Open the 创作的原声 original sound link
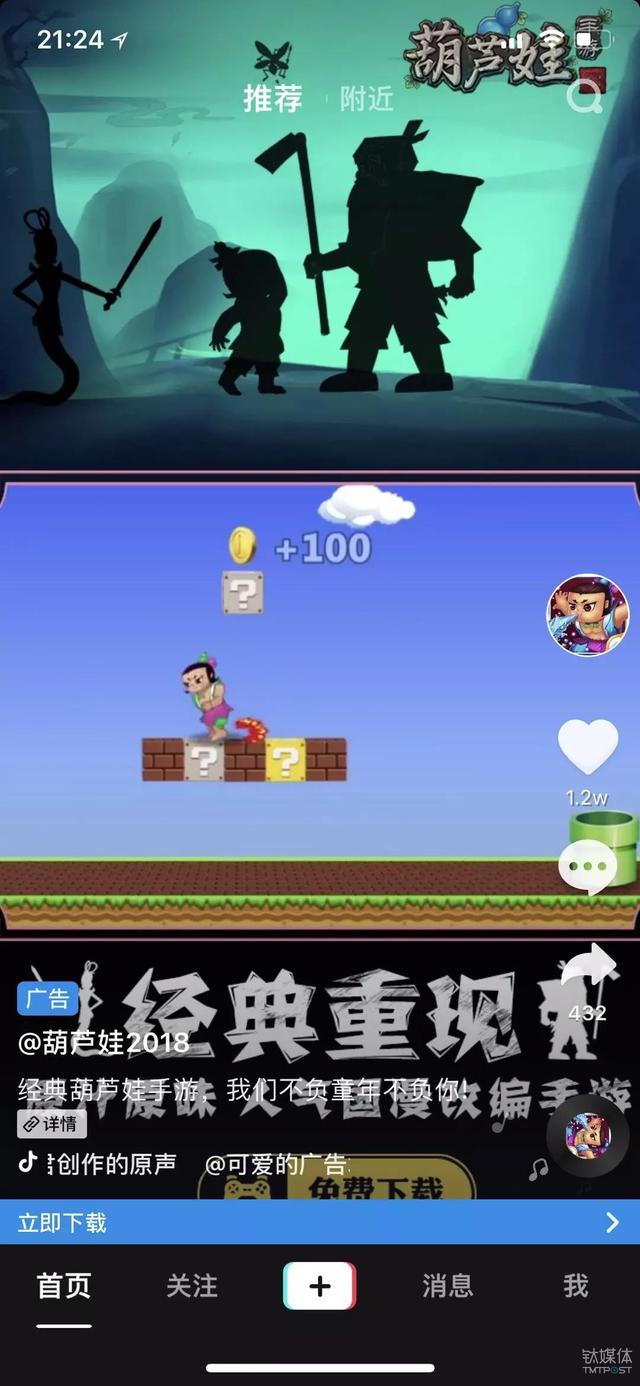 click(x=110, y=1164)
